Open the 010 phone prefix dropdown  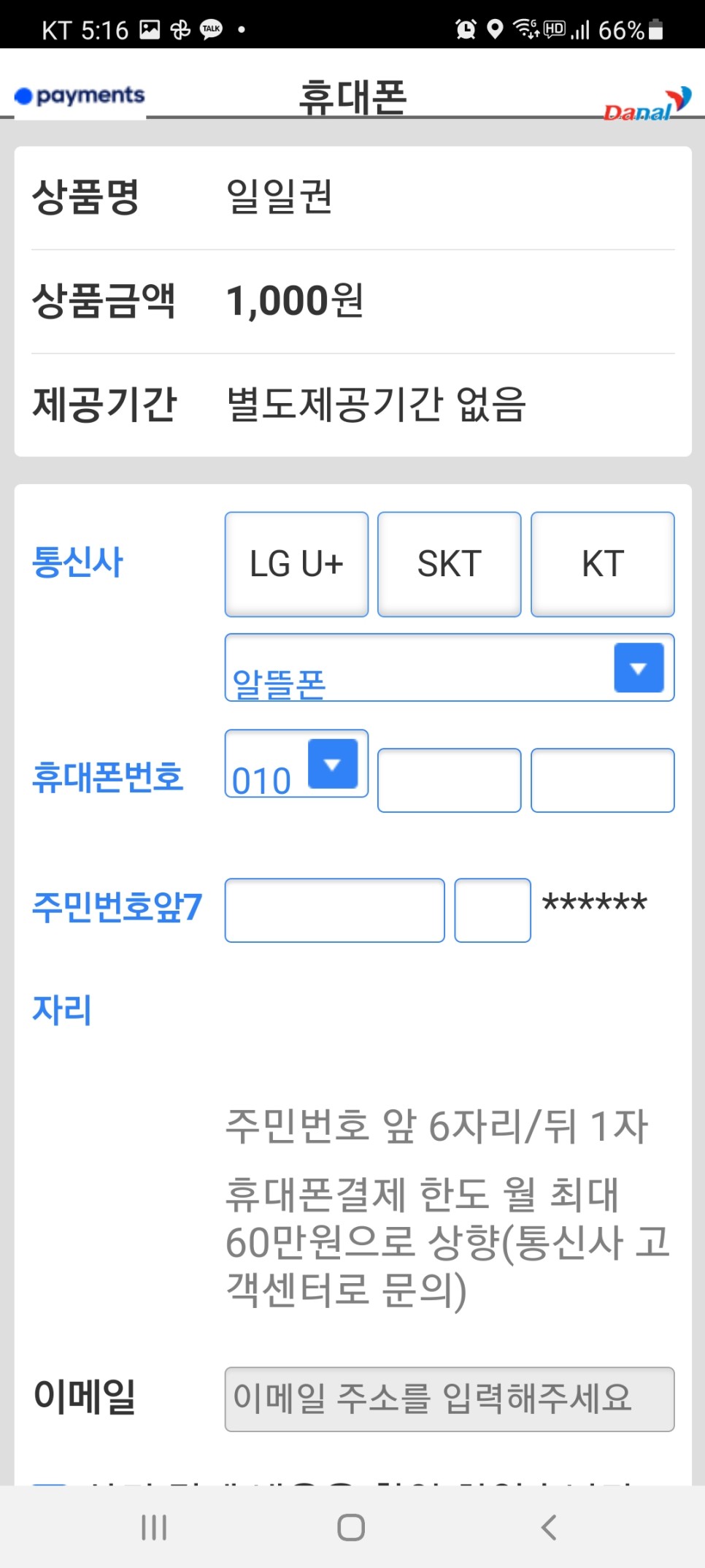pos(296,764)
